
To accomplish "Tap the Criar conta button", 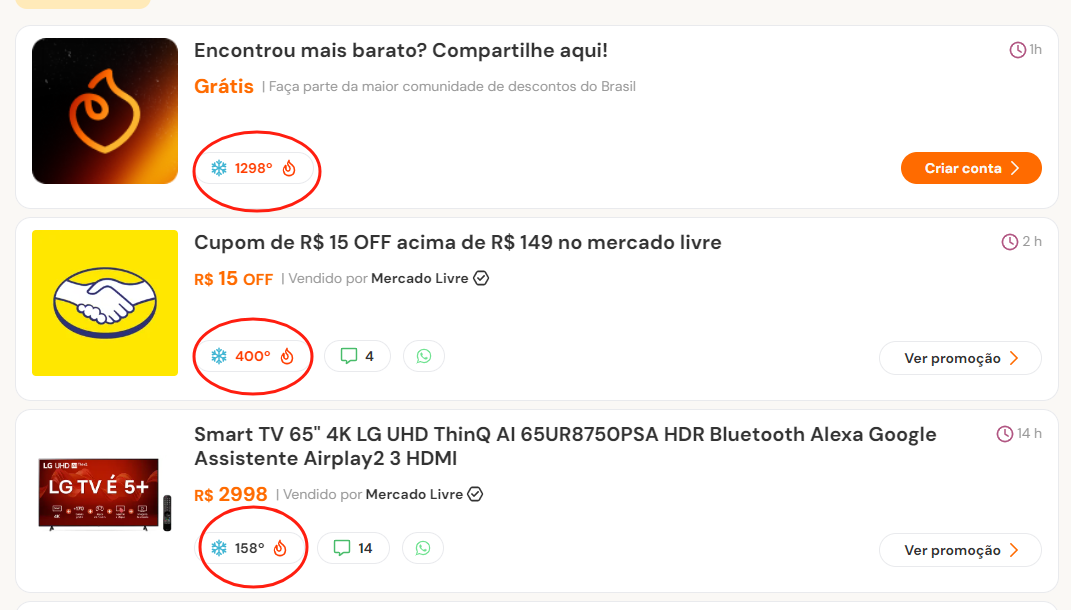I will (x=970, y=168).
